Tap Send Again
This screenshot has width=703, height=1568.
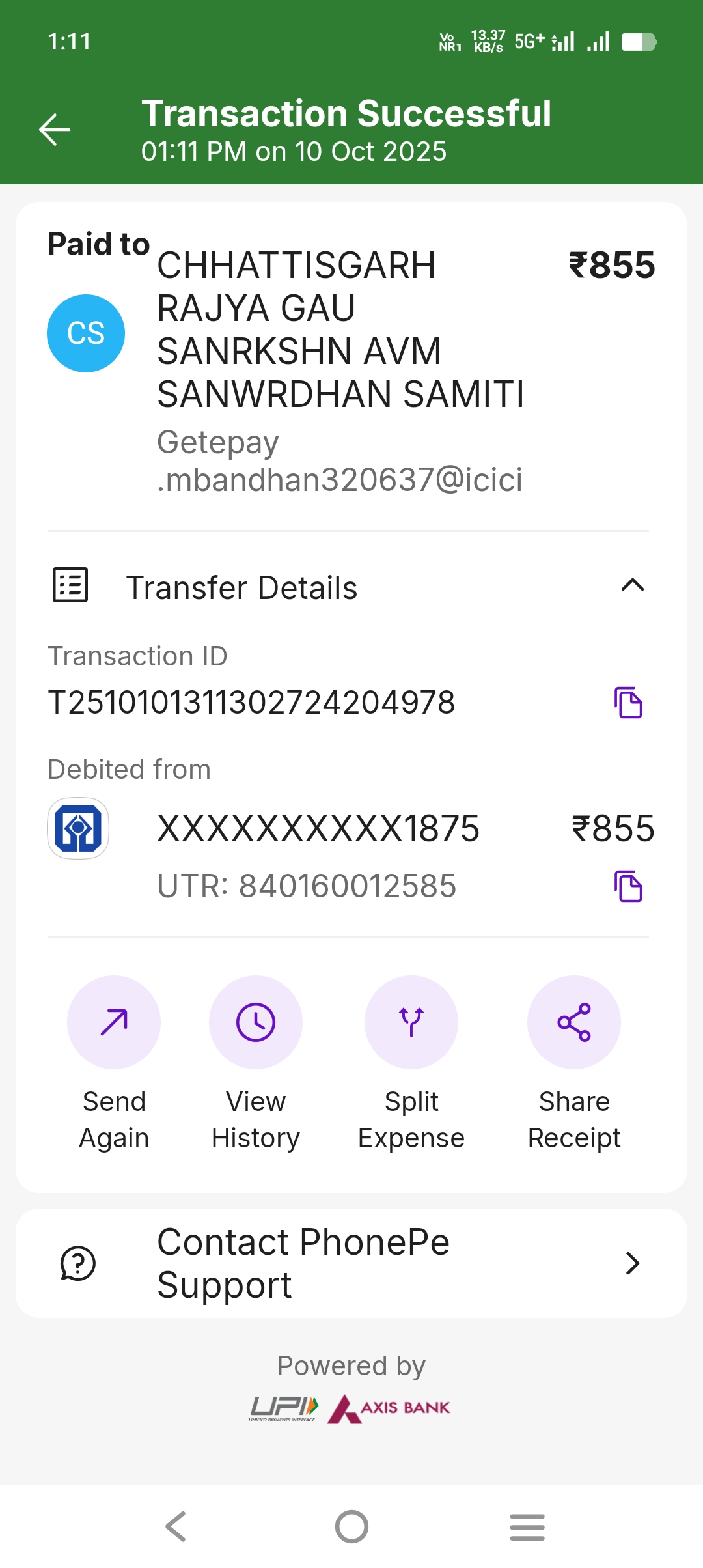[114, 1022]
